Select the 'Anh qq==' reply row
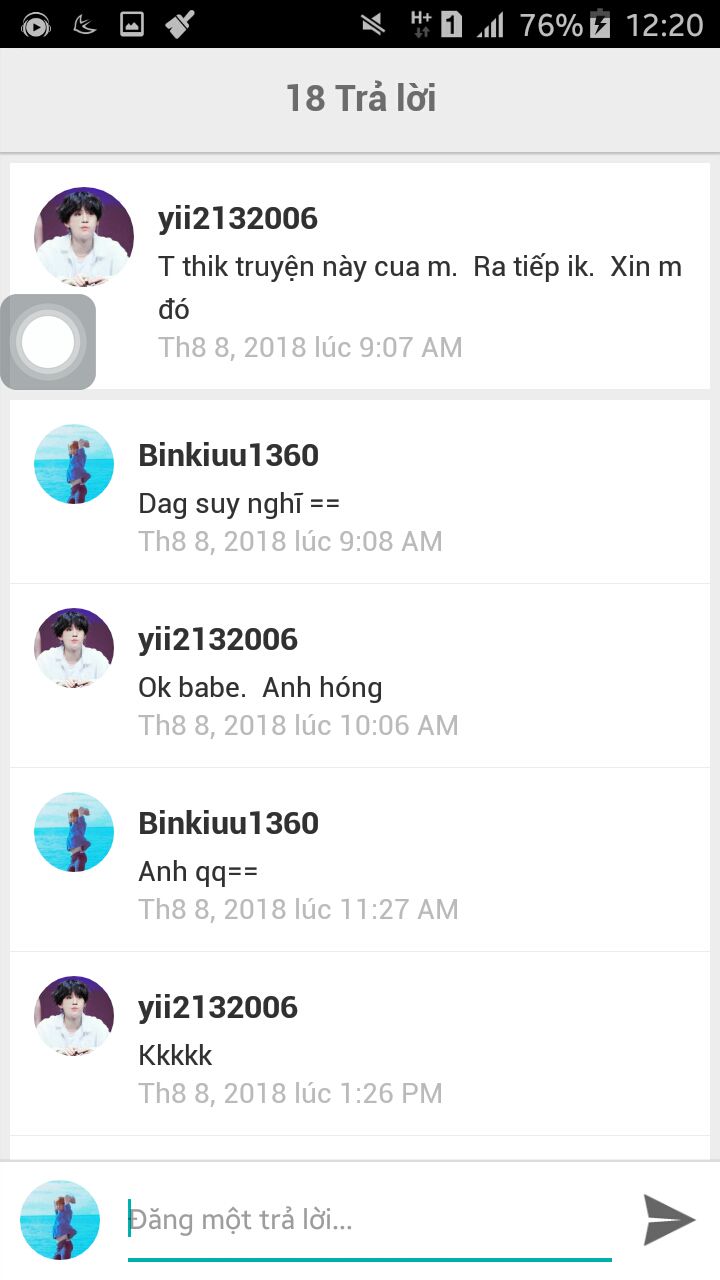 coord(360,860)
